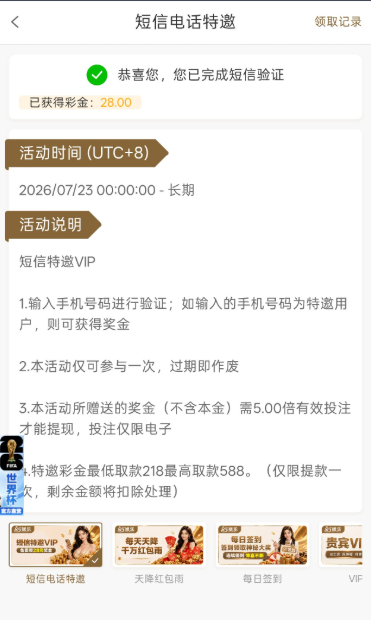This screenshot has height=620, width=371.
Task: Open the 每日签到 daily check-in activity
Action: tap(262, 545)
